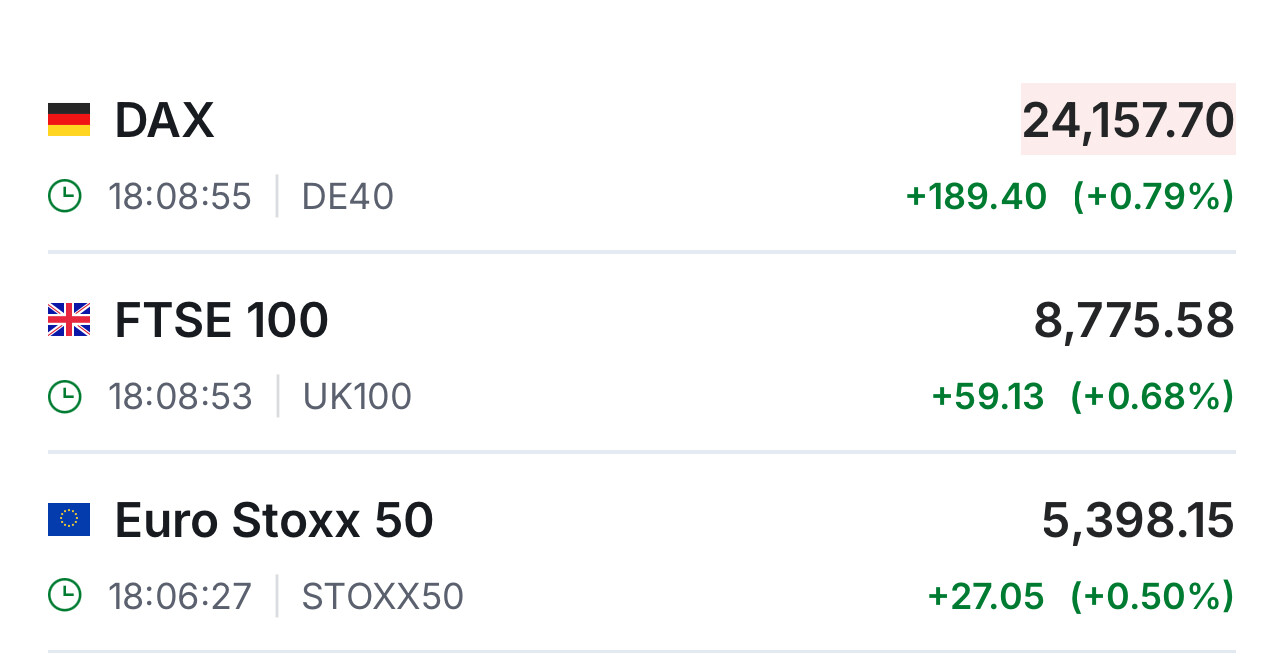Image resolution: width=1284 pixels, height=661 pixels.
Task: Open the DAX index row
Action: click(x=164, y=121)
